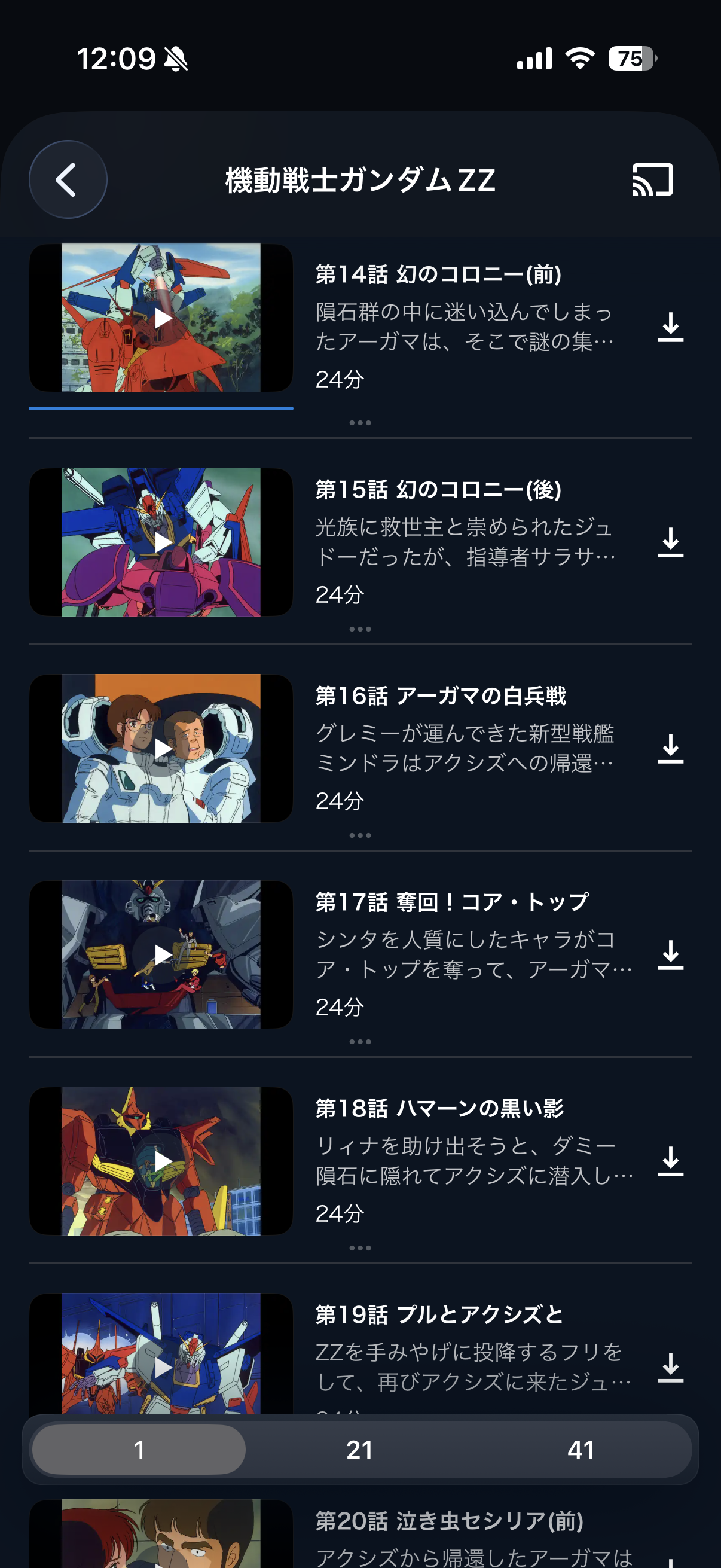The height and width of the screenshot is (1568, 721).
Task: Download 第16話 アーガマの白兵戦
Action: tap(670, 749)
